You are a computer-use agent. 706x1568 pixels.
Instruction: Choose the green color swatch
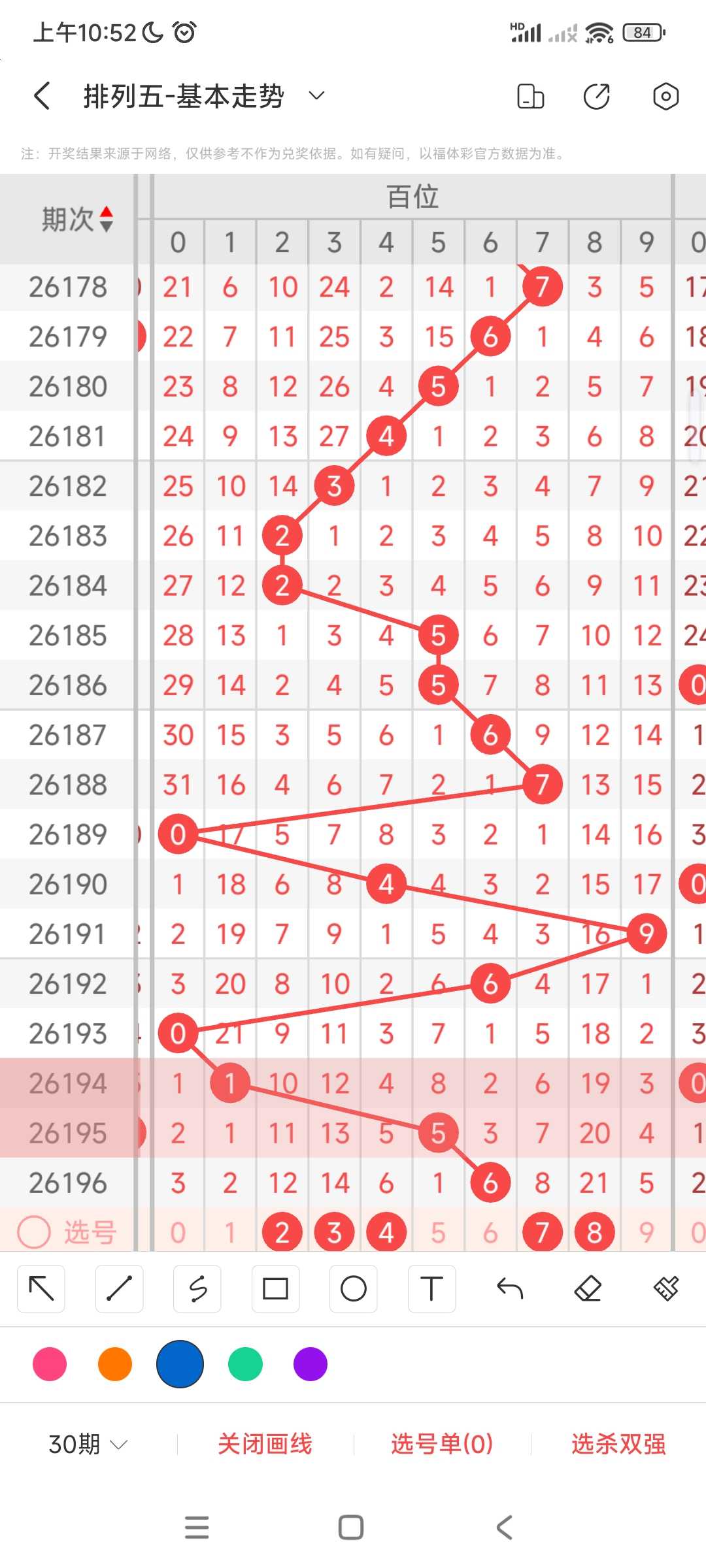tap(245, 1364)
